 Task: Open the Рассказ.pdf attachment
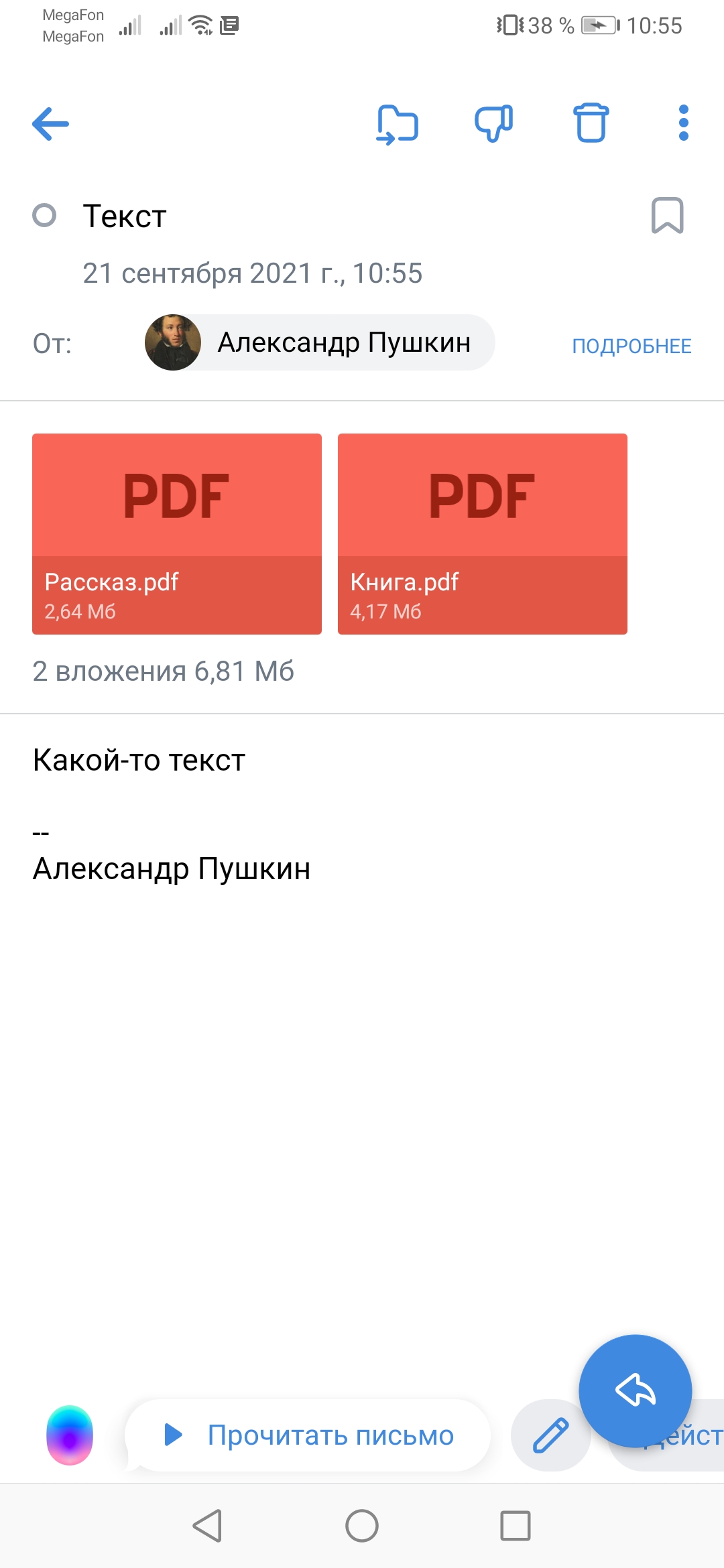pyautogui.click(x=177, y=534)
